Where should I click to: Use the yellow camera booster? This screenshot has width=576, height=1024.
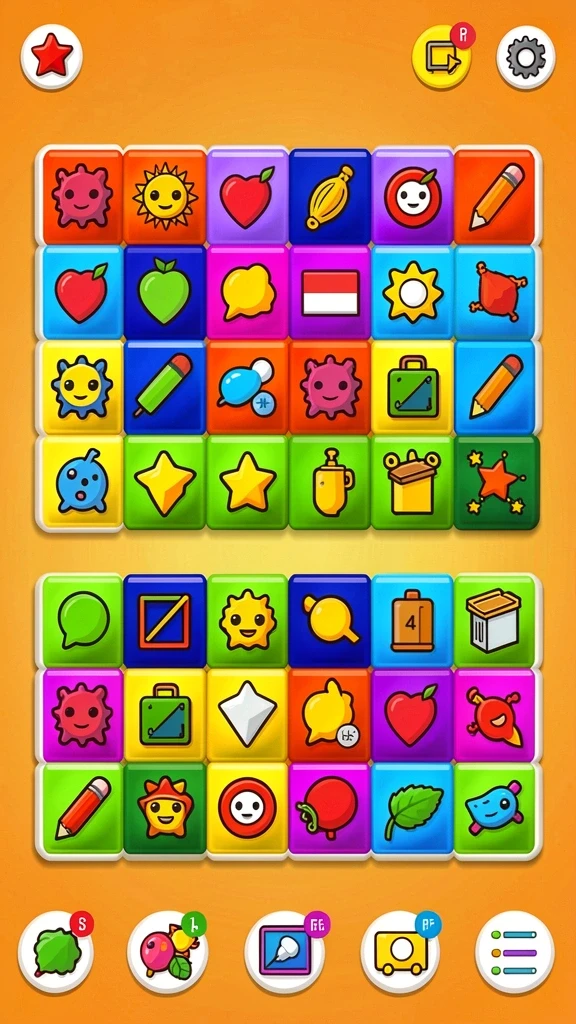400,952
